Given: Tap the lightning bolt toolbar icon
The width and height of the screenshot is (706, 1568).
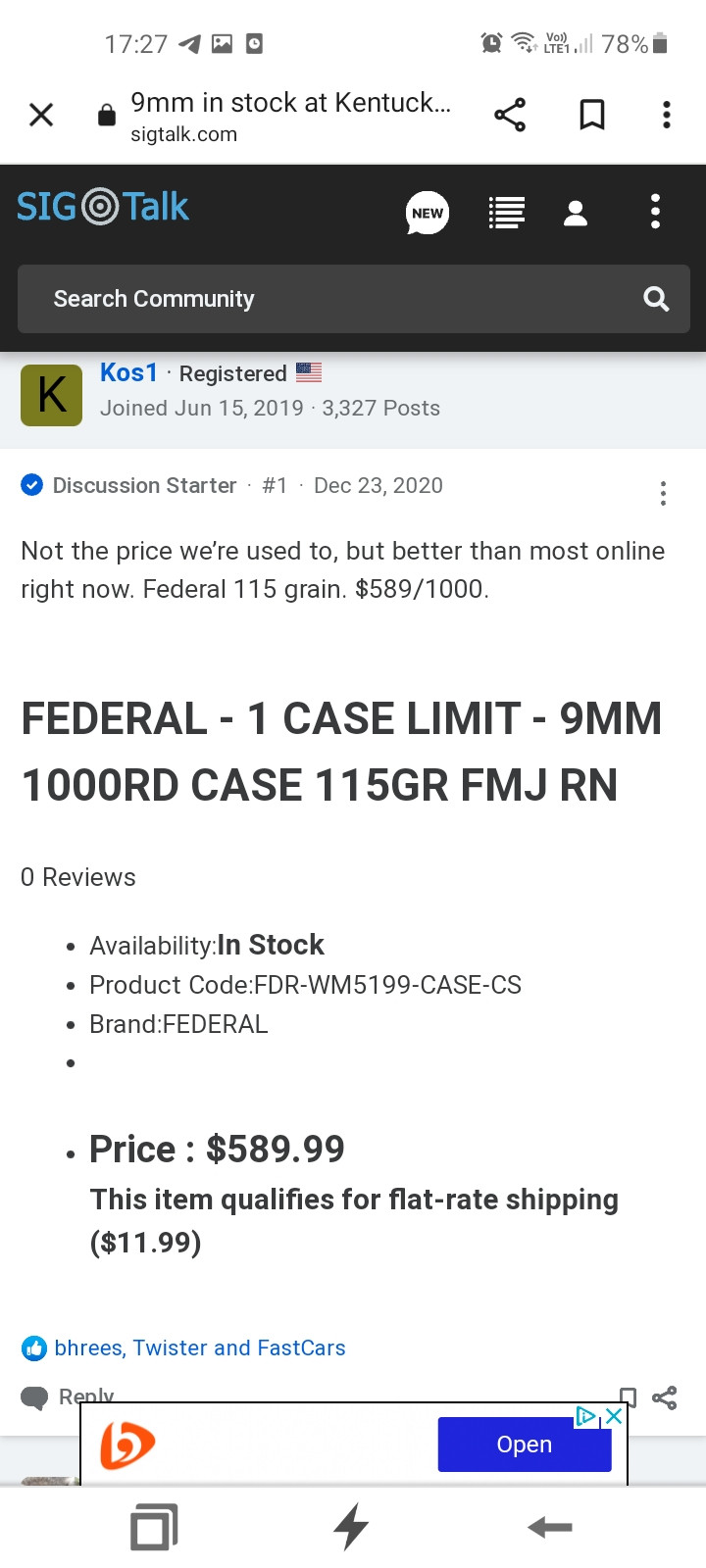Looking at the screenshot, I should click(351, 1527).
